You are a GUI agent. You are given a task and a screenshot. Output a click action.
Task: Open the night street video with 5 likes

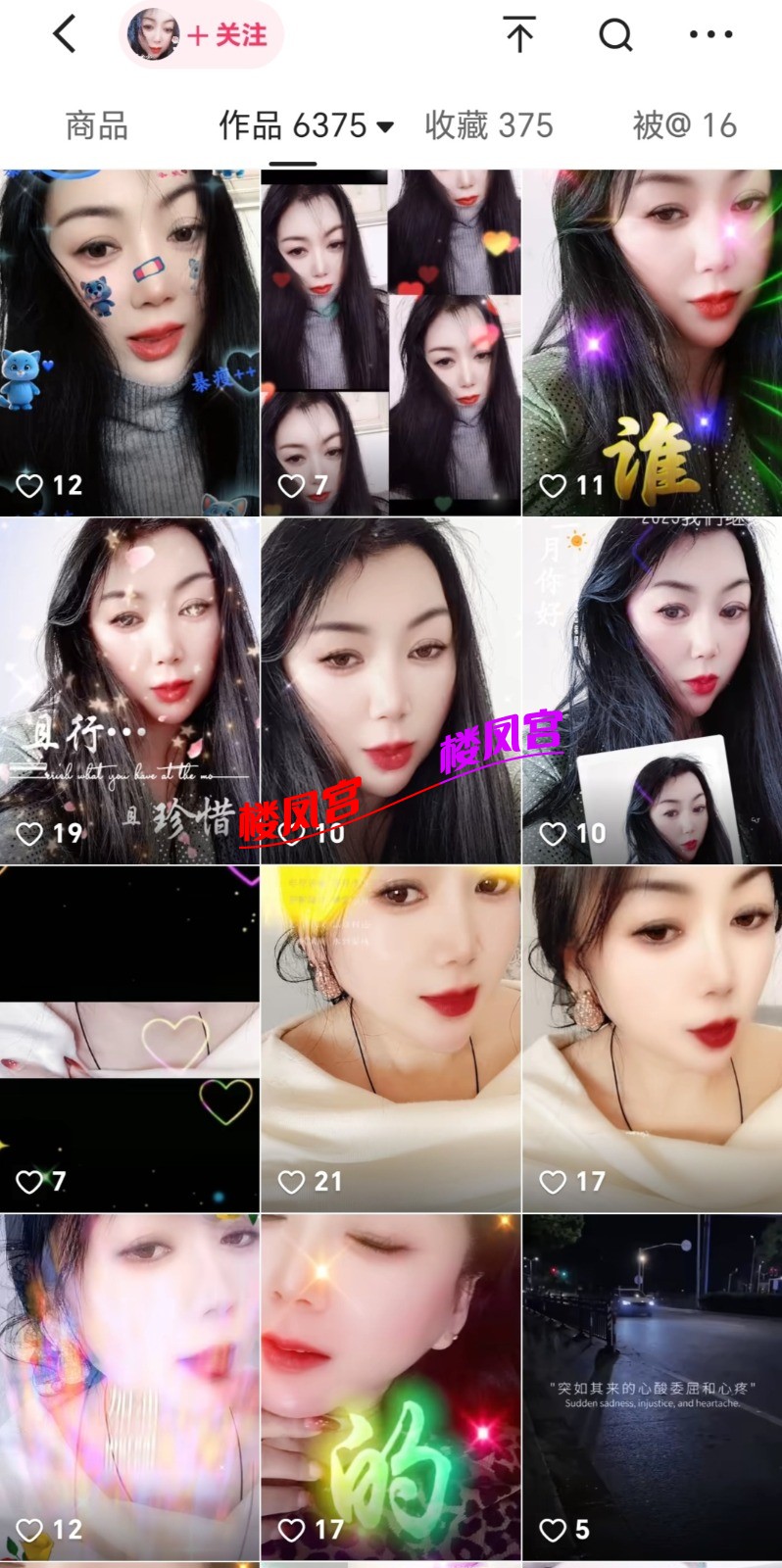(x=652, y=1387)
